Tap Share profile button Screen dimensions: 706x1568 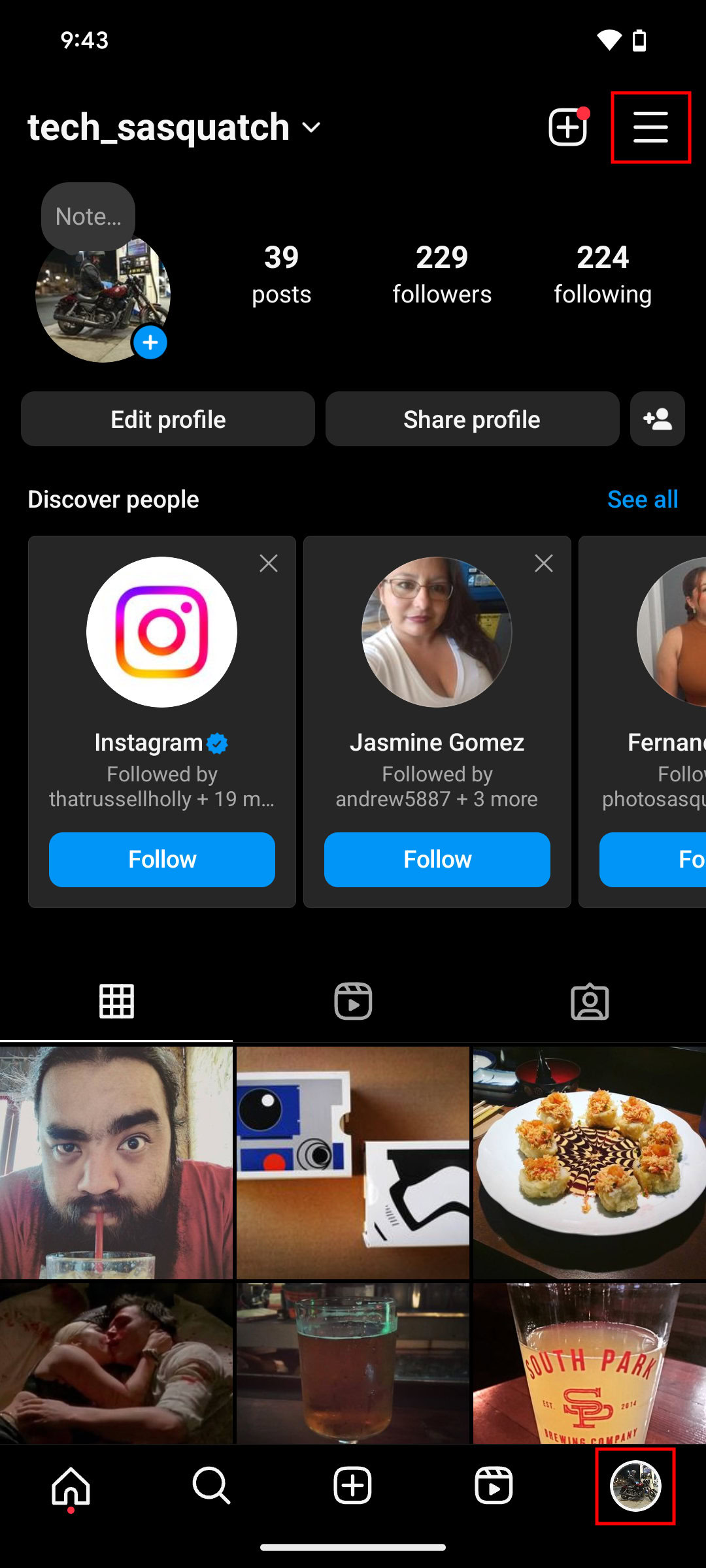pos(472,419)
